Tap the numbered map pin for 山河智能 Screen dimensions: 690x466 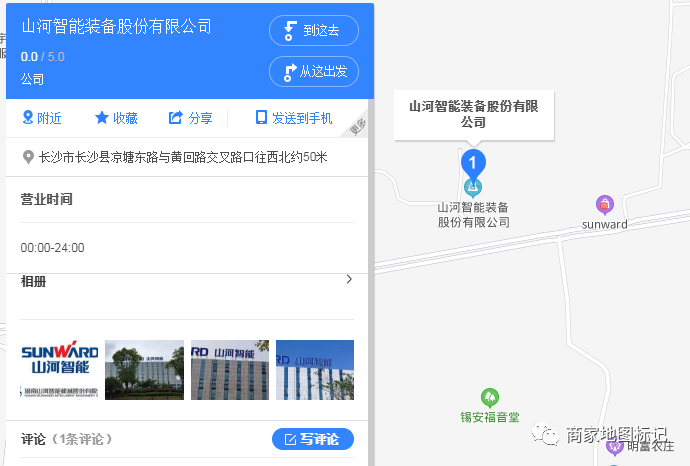[473, 163]
